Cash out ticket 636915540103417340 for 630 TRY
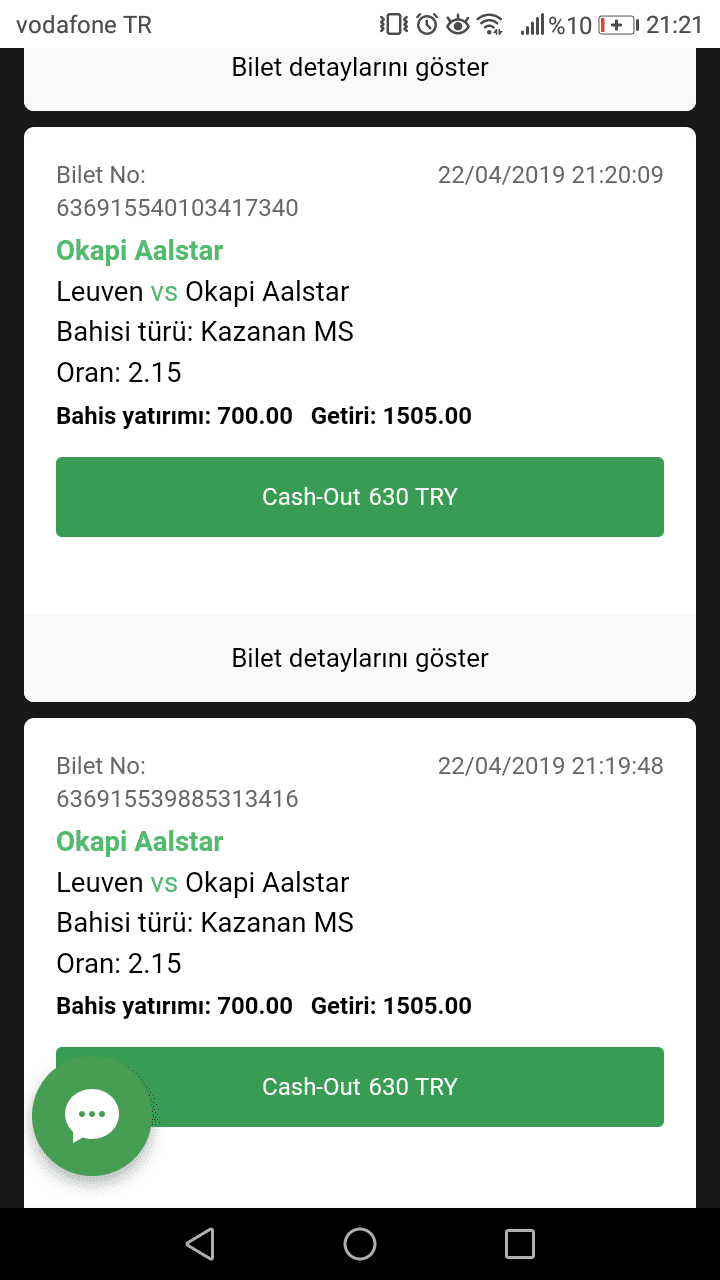This screenshot has height=1280, width=720. (x=360, y=497)
